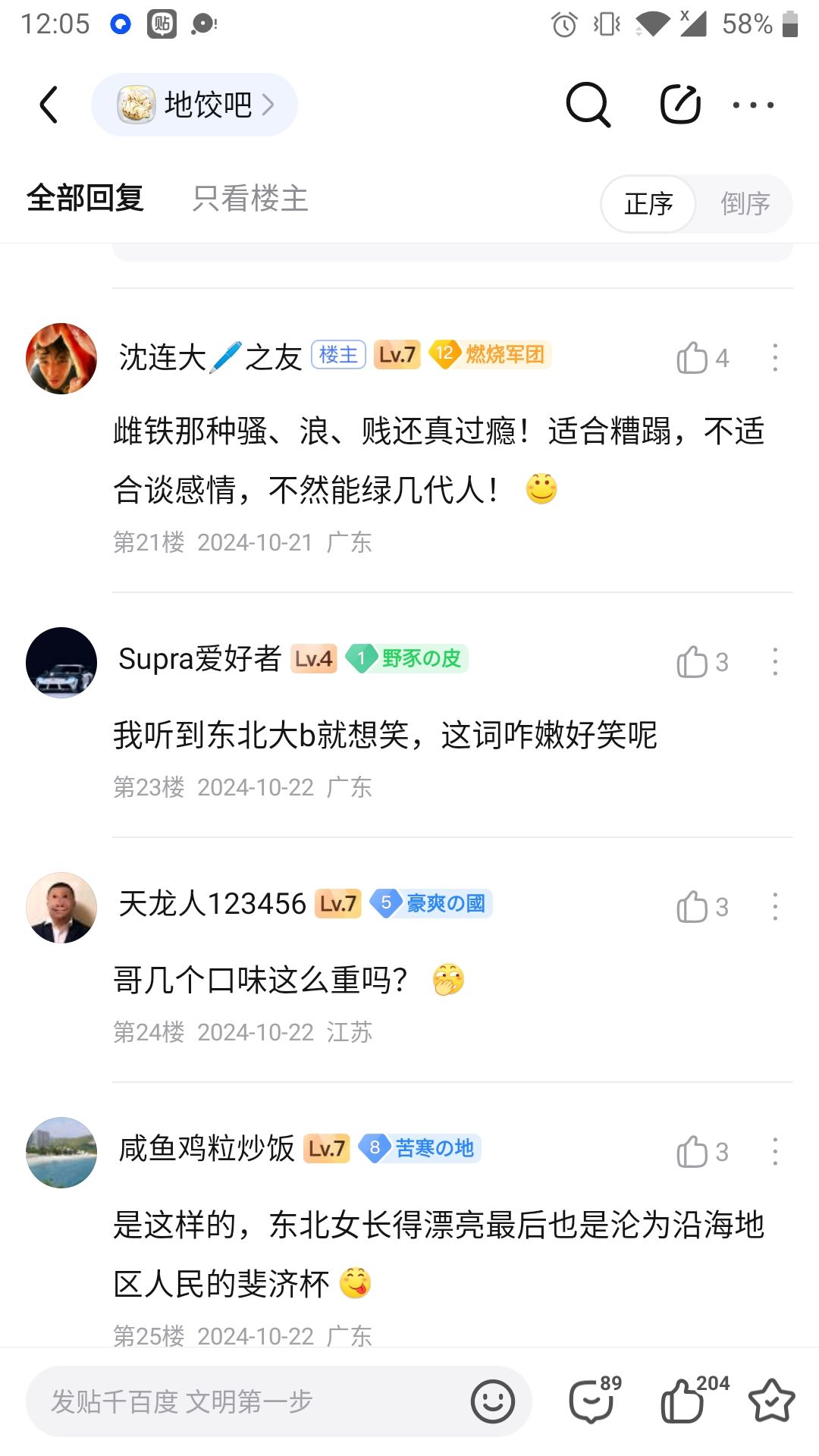The image size is (819, 1456).
Task: Switch to the 全部回复 tab
Action: (85, 199)
